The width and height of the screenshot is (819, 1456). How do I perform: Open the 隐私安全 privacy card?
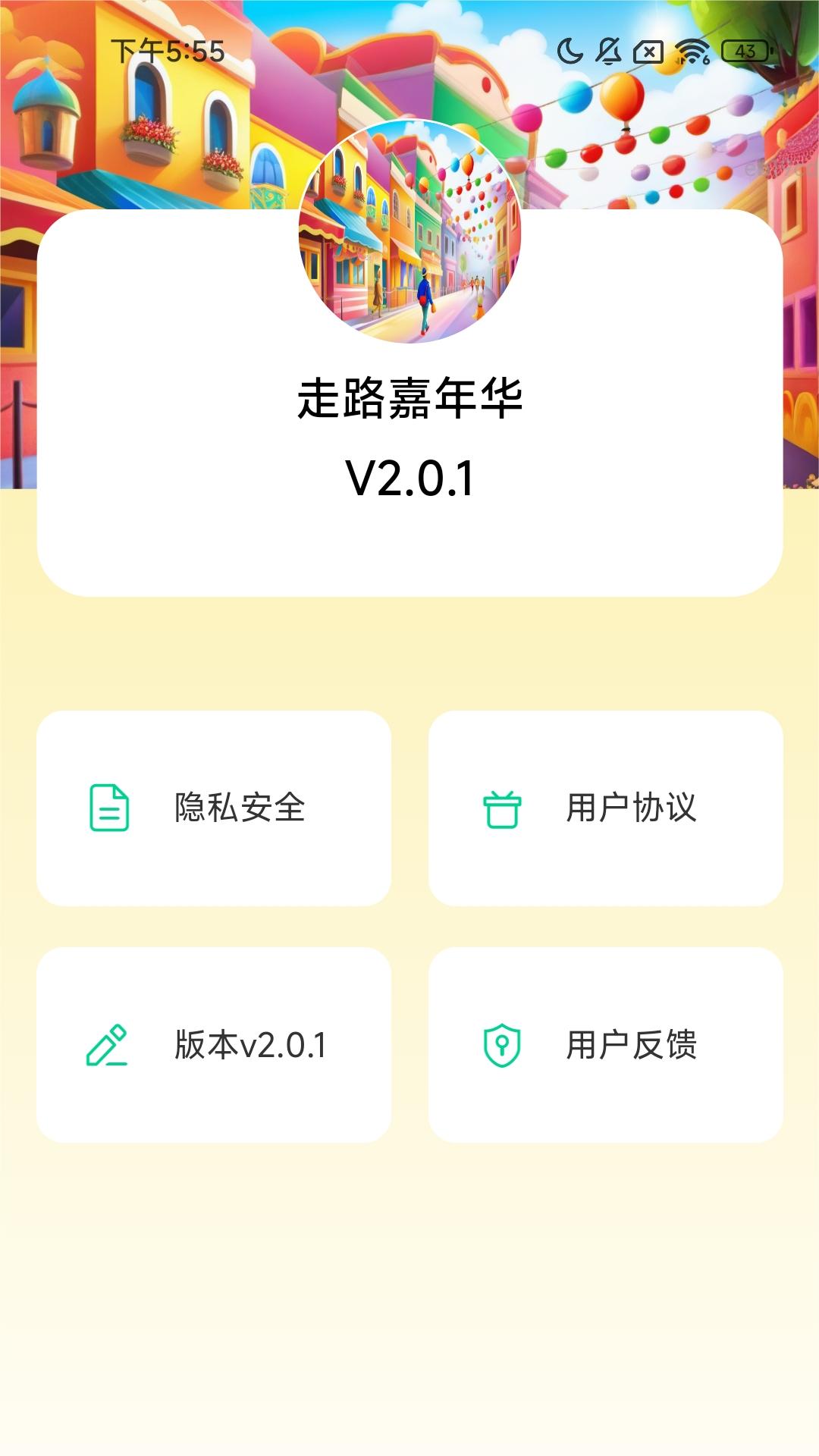point(213,808)
